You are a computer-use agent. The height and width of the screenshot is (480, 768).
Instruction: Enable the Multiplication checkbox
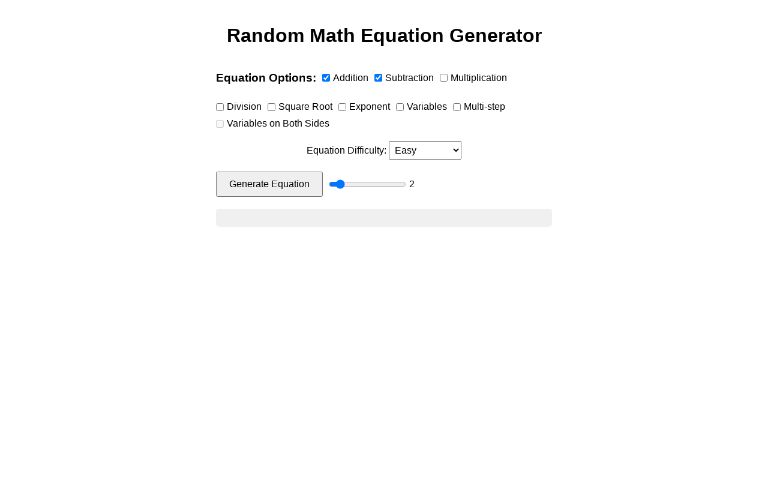click(x=444, y=78)
